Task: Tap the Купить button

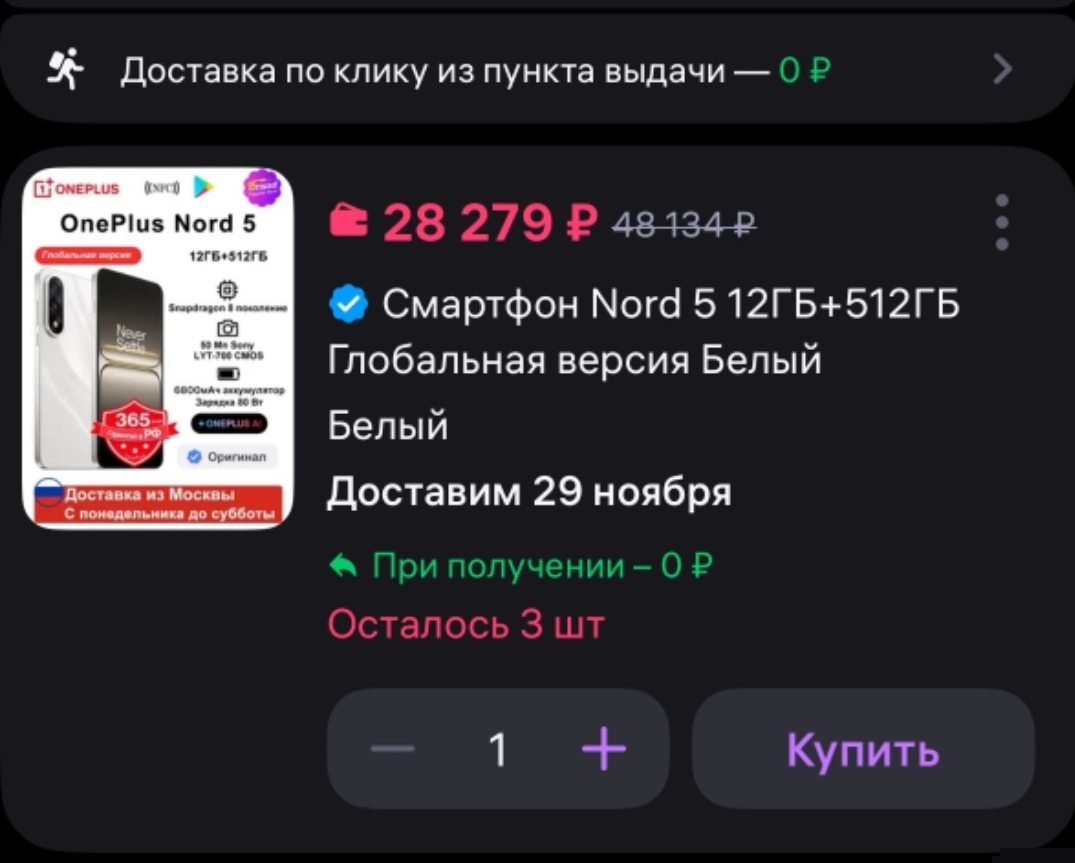Action: [x=863, y=749]
